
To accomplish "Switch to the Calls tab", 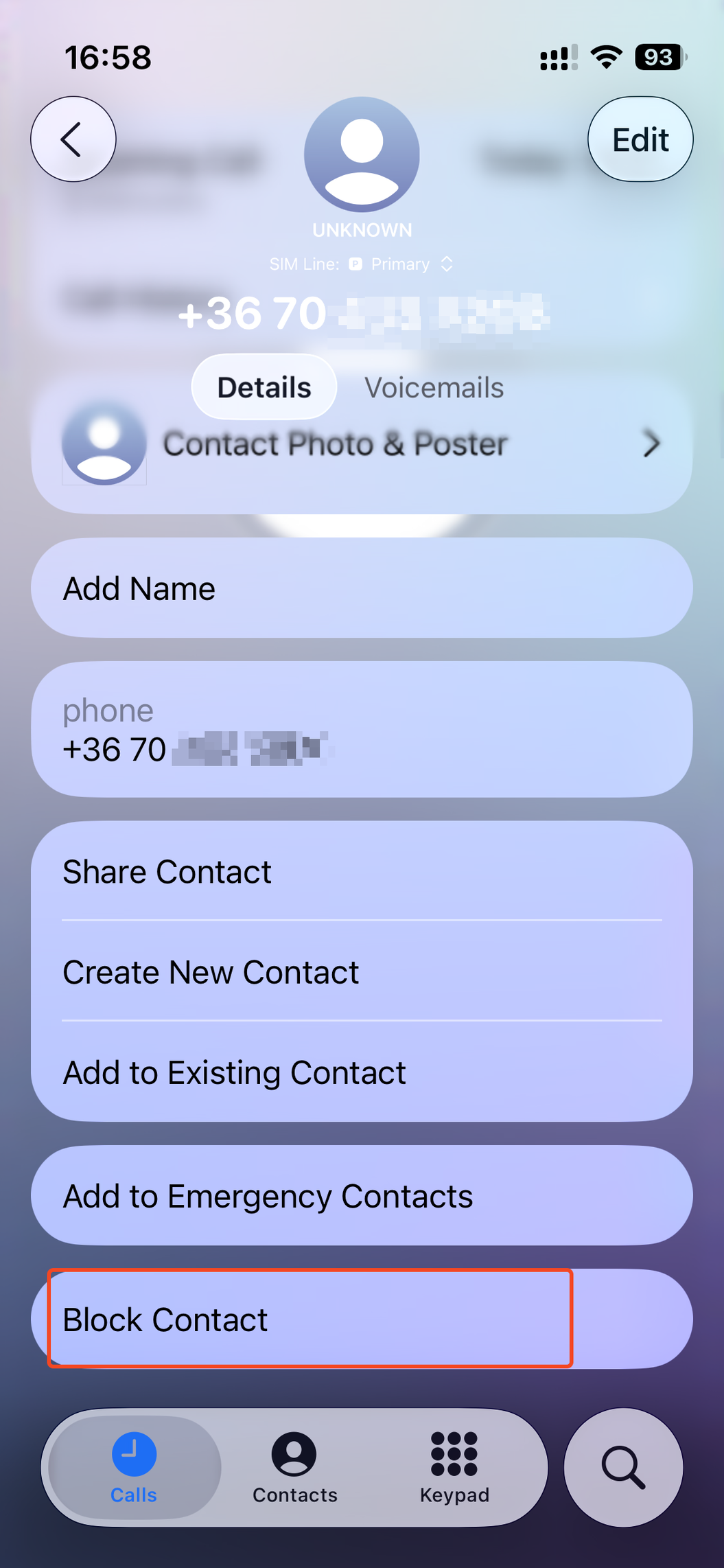I will 134,1468.
